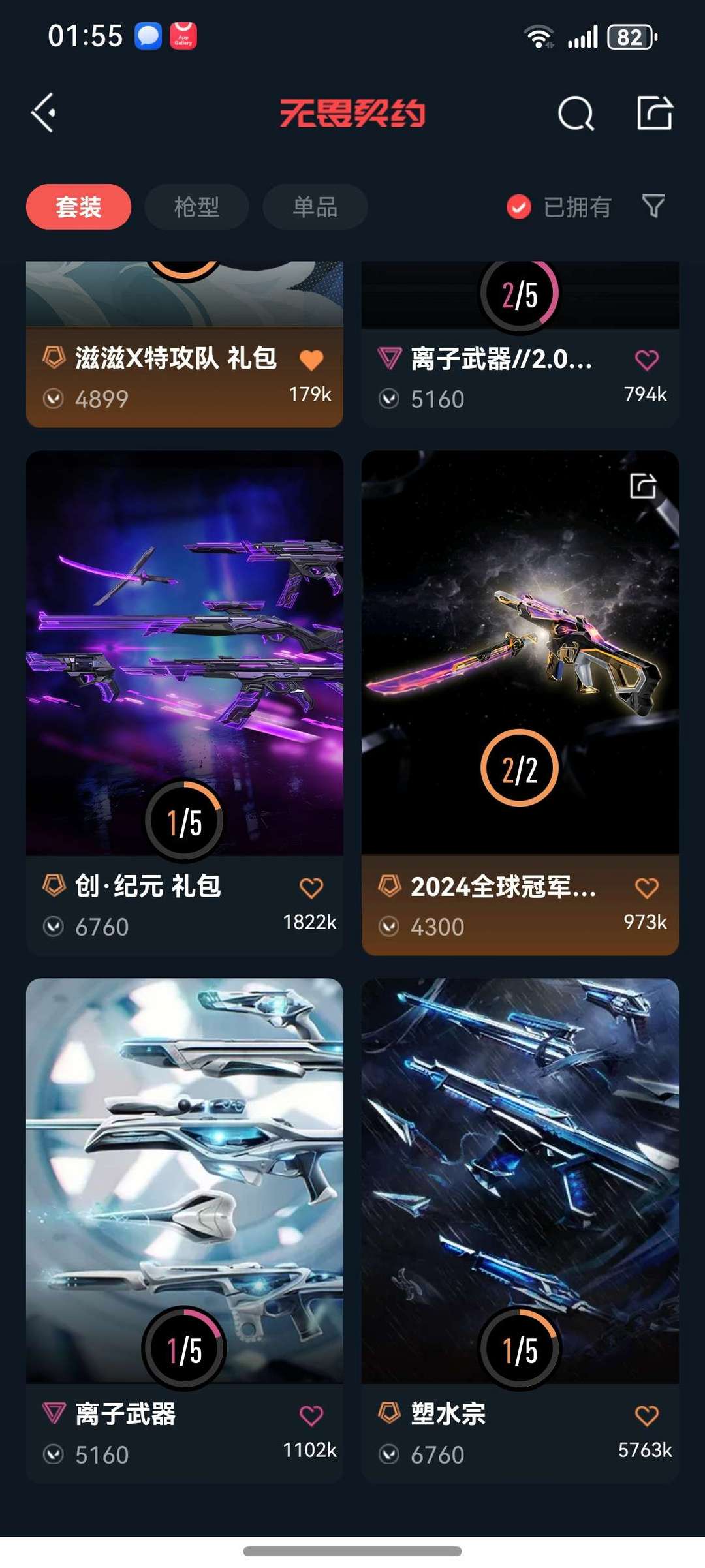The width and height of the screenshot is (705, 1568).
Task: Favorite the 2024全球冠军 bundle
Action: [646, 887]
